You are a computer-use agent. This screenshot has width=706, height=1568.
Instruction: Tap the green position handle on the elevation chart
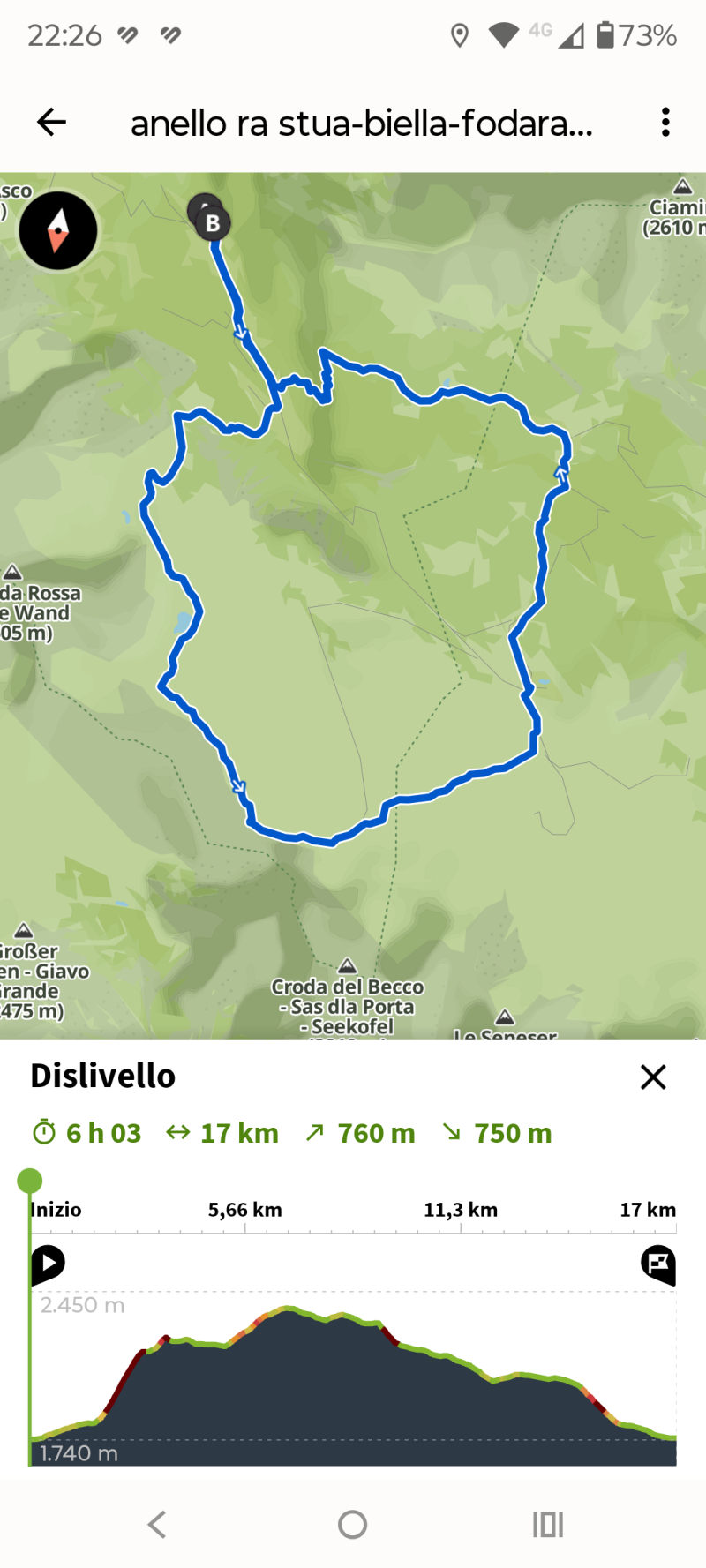point(30,1181)
